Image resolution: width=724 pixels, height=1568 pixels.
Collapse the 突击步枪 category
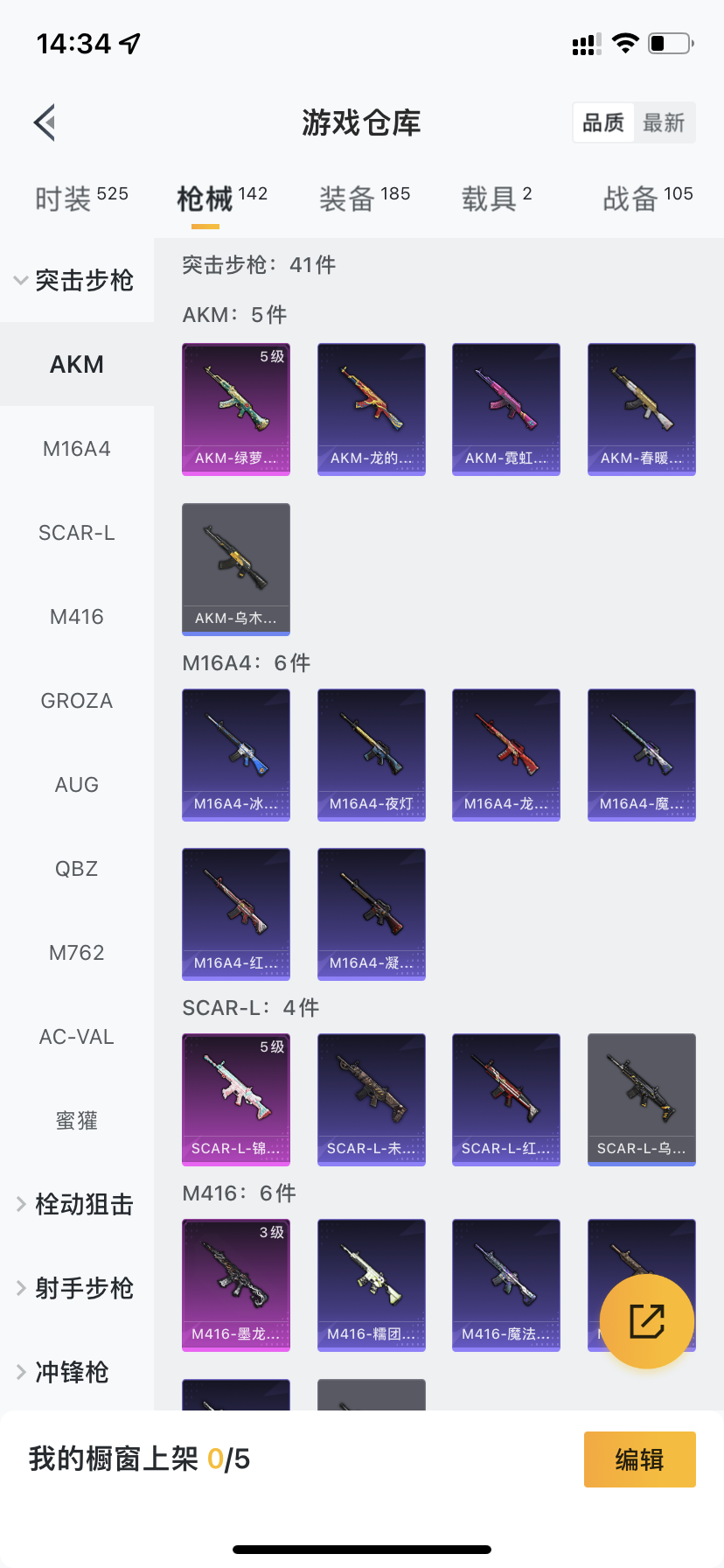point(76,280)
